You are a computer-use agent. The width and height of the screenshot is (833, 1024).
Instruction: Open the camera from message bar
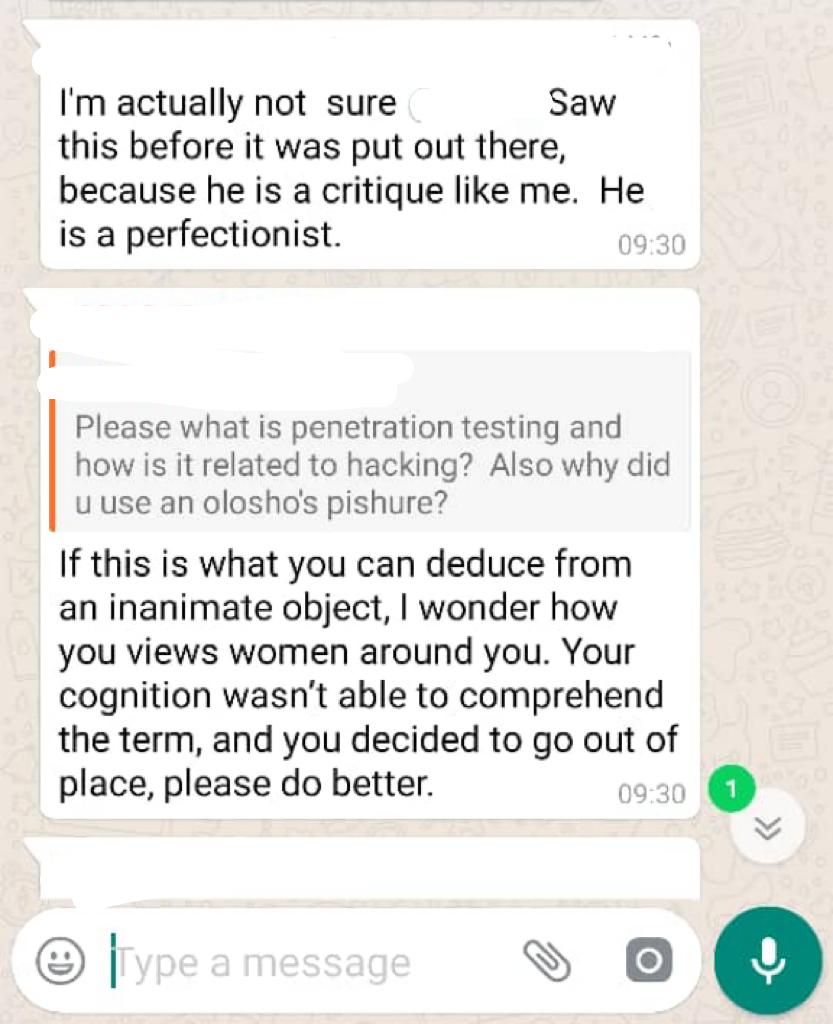[x=649, y=962]
